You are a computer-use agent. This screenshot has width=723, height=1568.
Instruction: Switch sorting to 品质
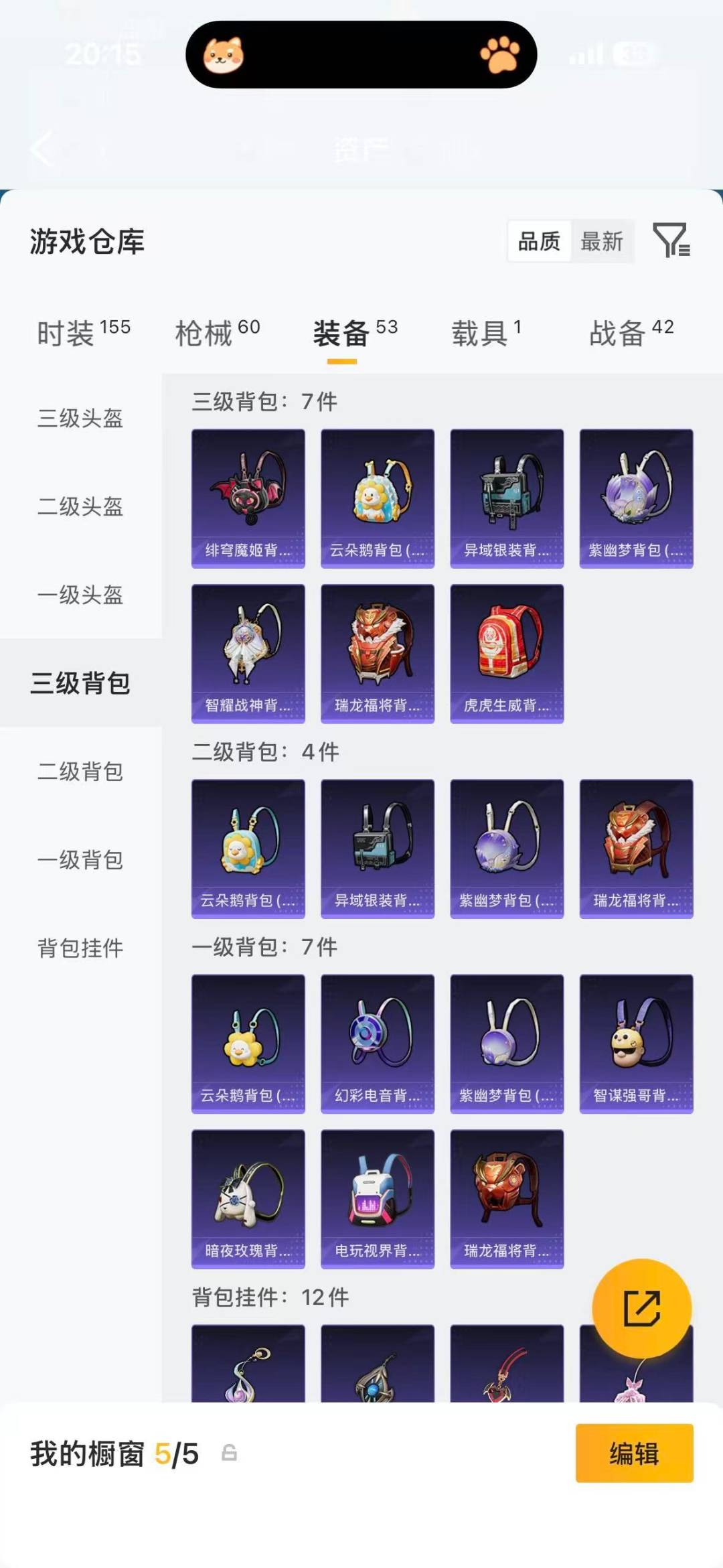[x=540, y=242]
